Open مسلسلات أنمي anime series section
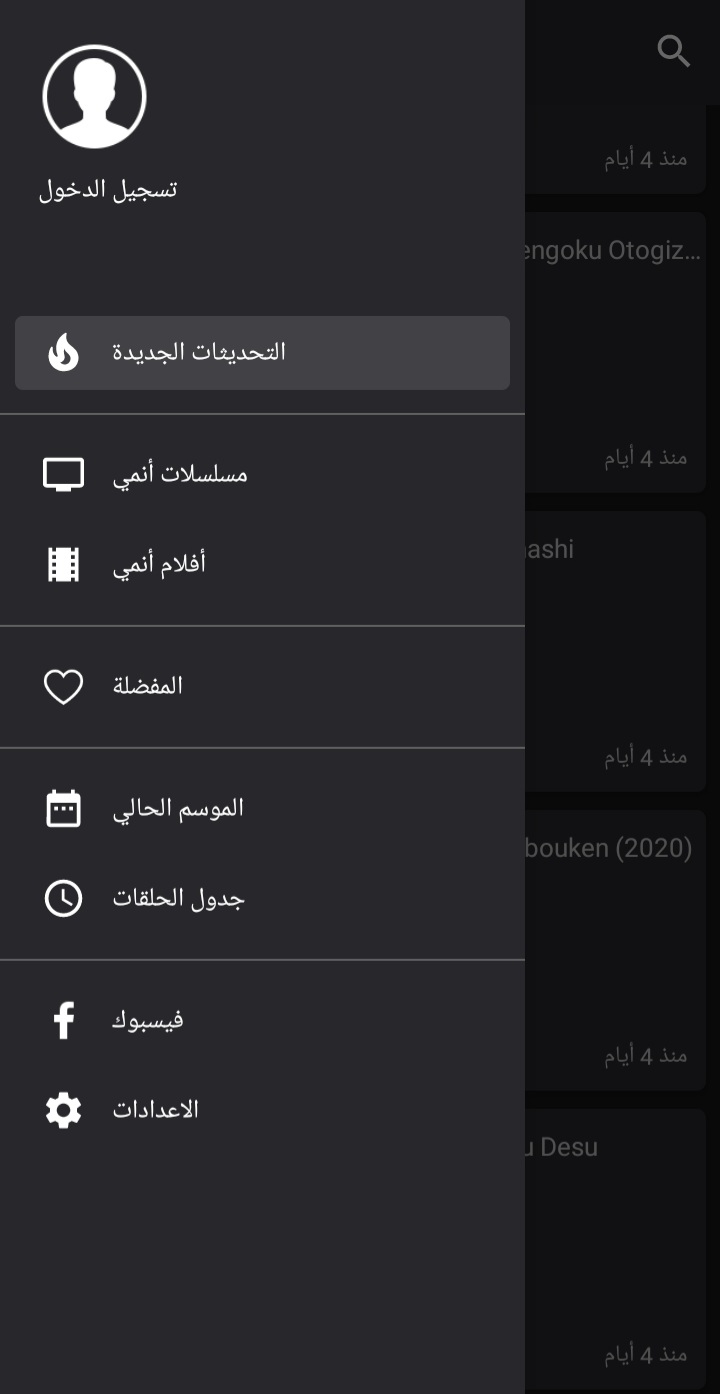Viewport: 720px width, 1394px height. click(262, 474)
